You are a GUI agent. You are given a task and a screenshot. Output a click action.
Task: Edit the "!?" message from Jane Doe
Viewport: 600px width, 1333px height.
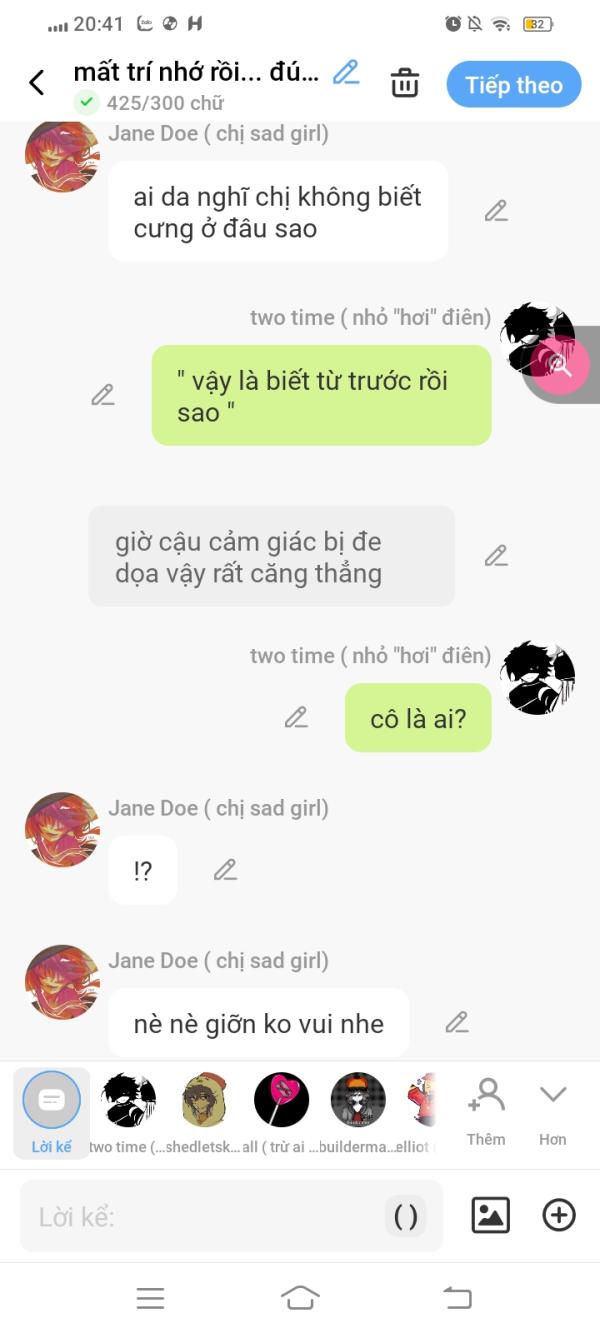coord(225,870)
